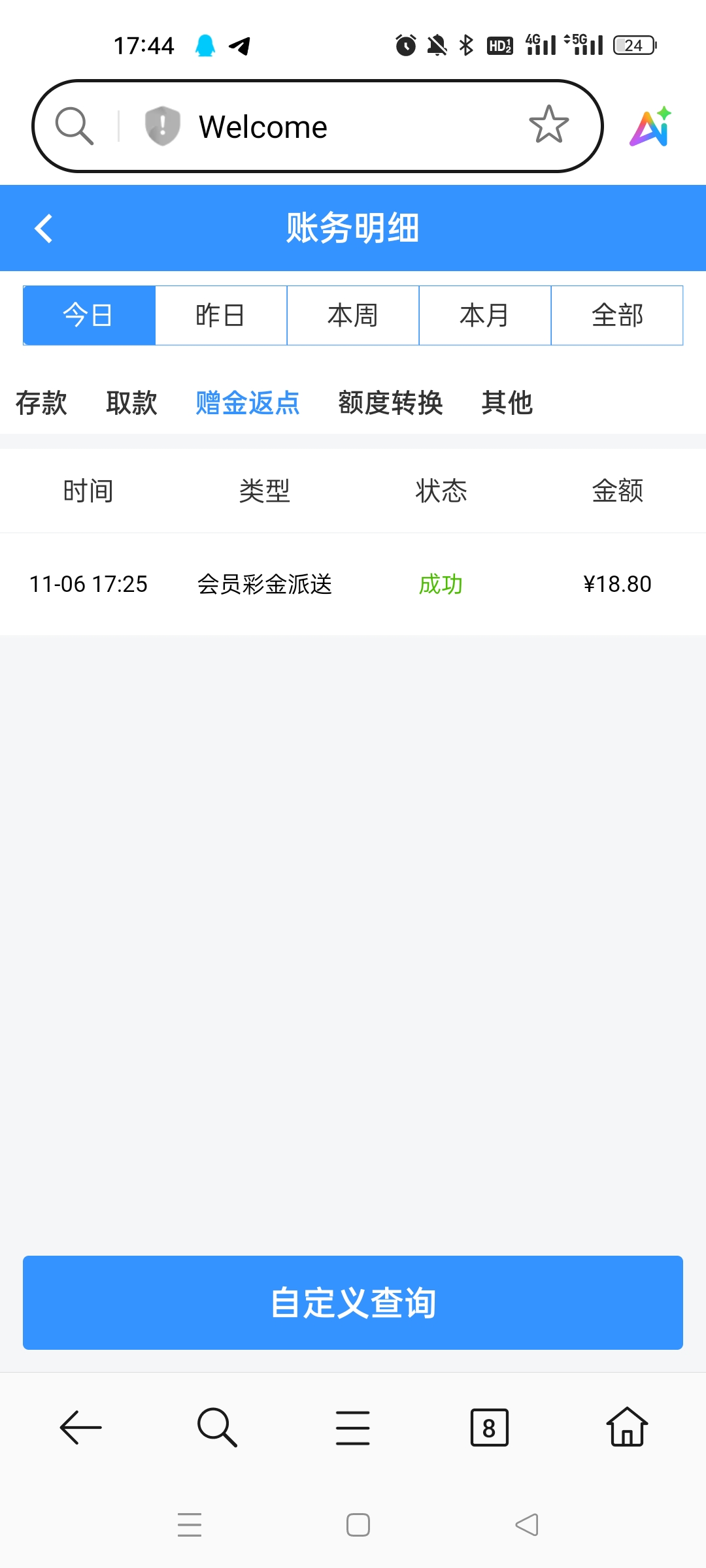This screenshot has width=706, height=1568.
Task: Tap the system back triangle button
Action: [527, 1525]
